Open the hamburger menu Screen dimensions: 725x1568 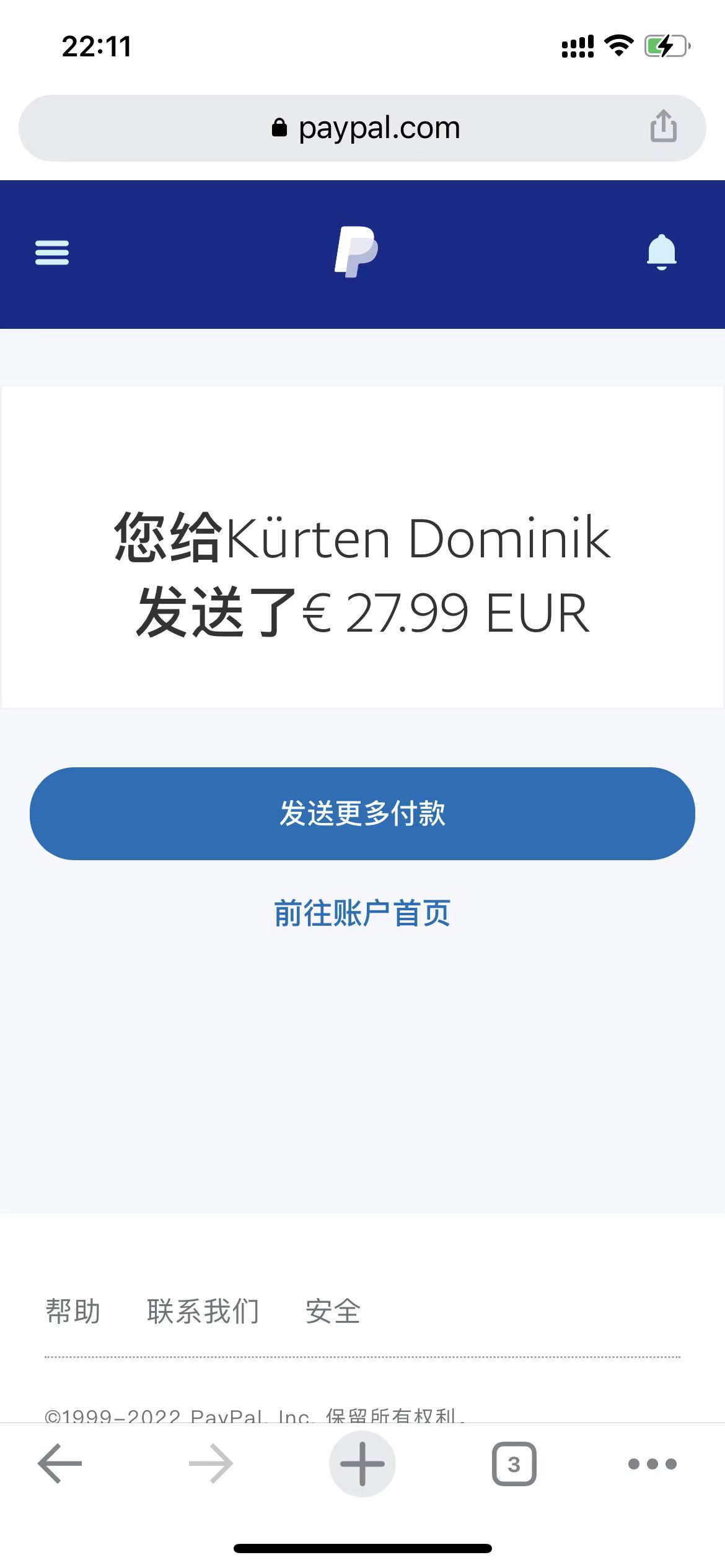(x=52, y=253)
